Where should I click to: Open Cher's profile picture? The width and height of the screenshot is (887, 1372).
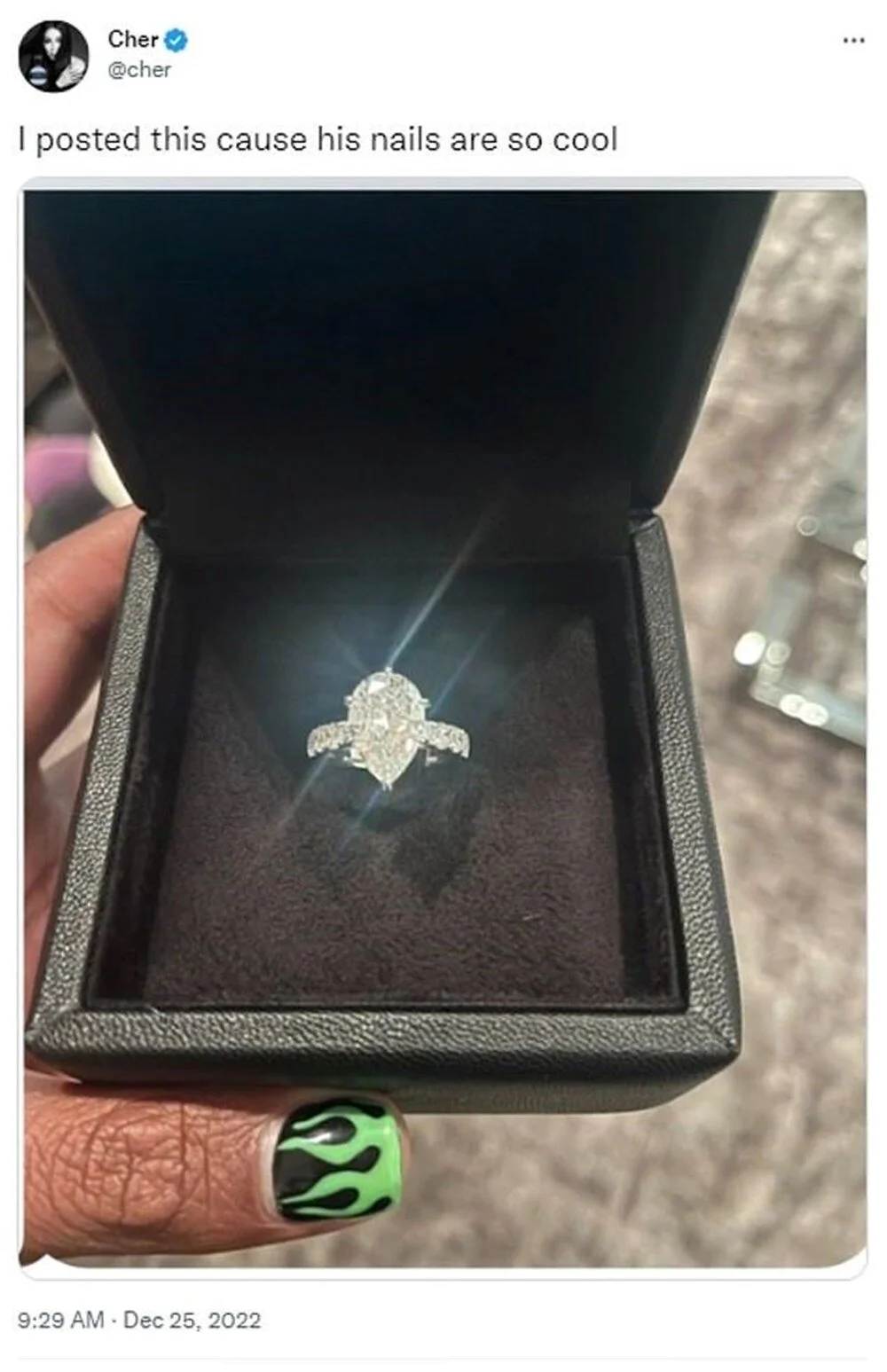(x=53, y=56)
